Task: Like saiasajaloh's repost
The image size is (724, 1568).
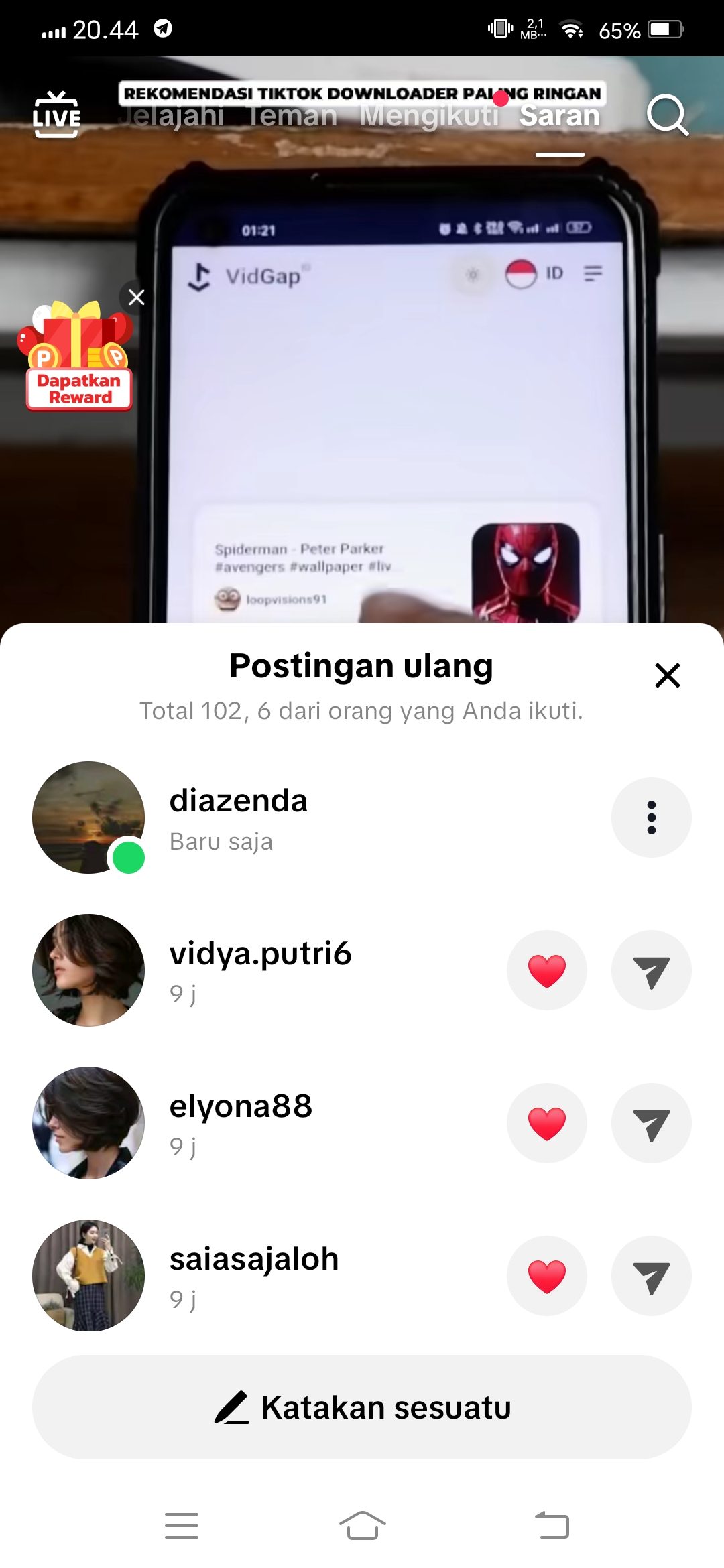Action: coord(547,1276)
